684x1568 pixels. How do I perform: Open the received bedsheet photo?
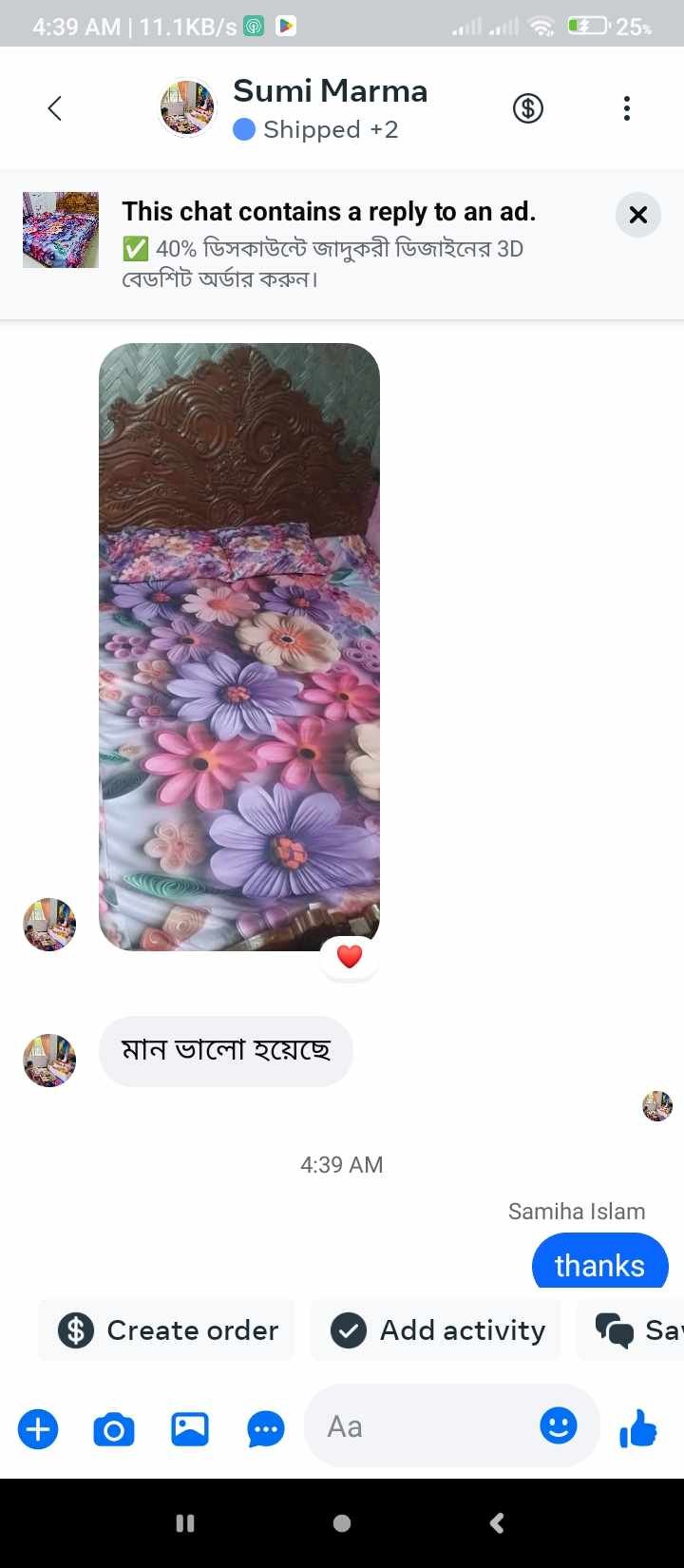pos(239,646)
